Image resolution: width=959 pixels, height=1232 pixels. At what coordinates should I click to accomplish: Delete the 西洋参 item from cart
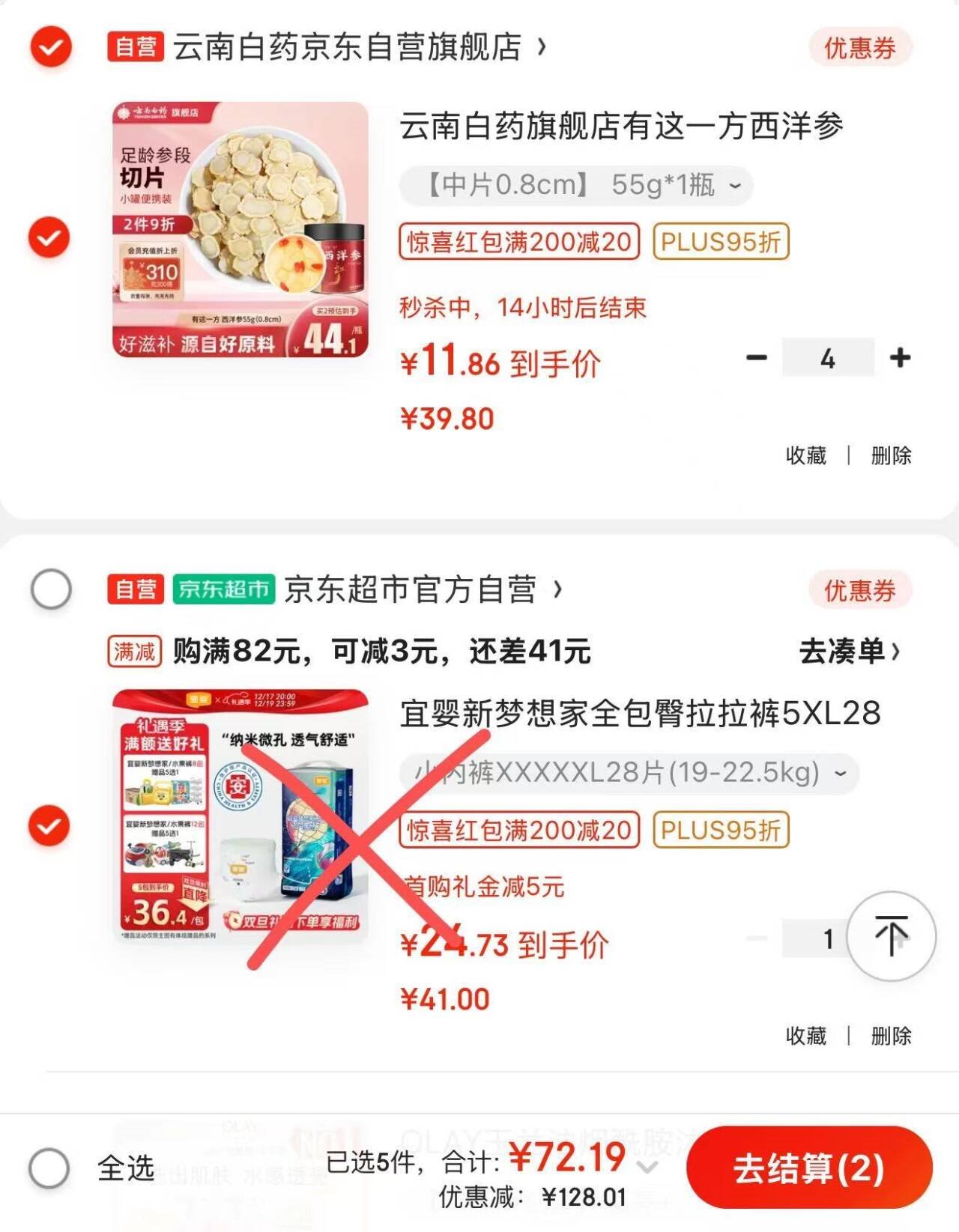[x=891, y=455]
